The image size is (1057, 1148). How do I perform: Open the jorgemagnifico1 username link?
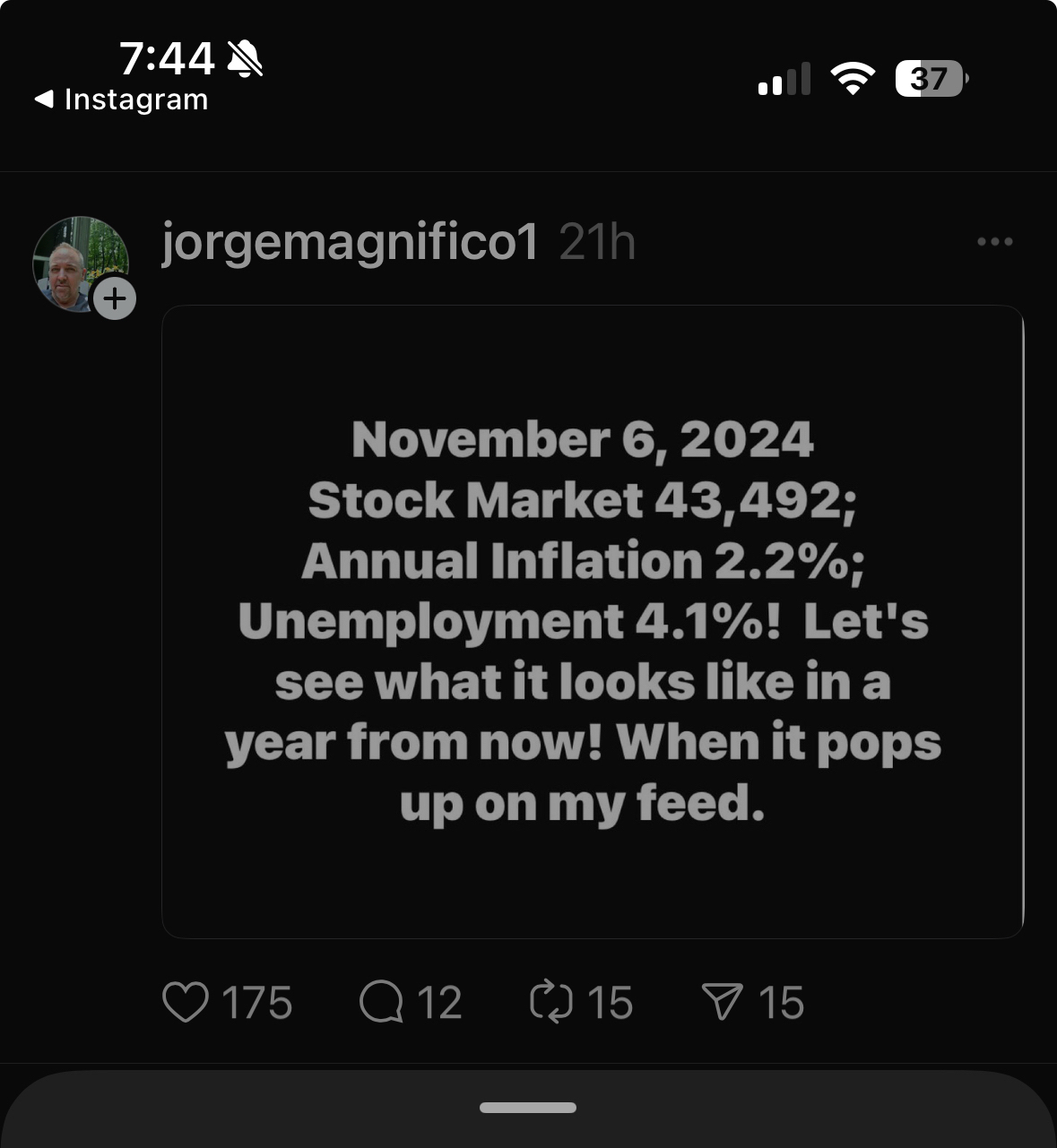click(351, 242)
